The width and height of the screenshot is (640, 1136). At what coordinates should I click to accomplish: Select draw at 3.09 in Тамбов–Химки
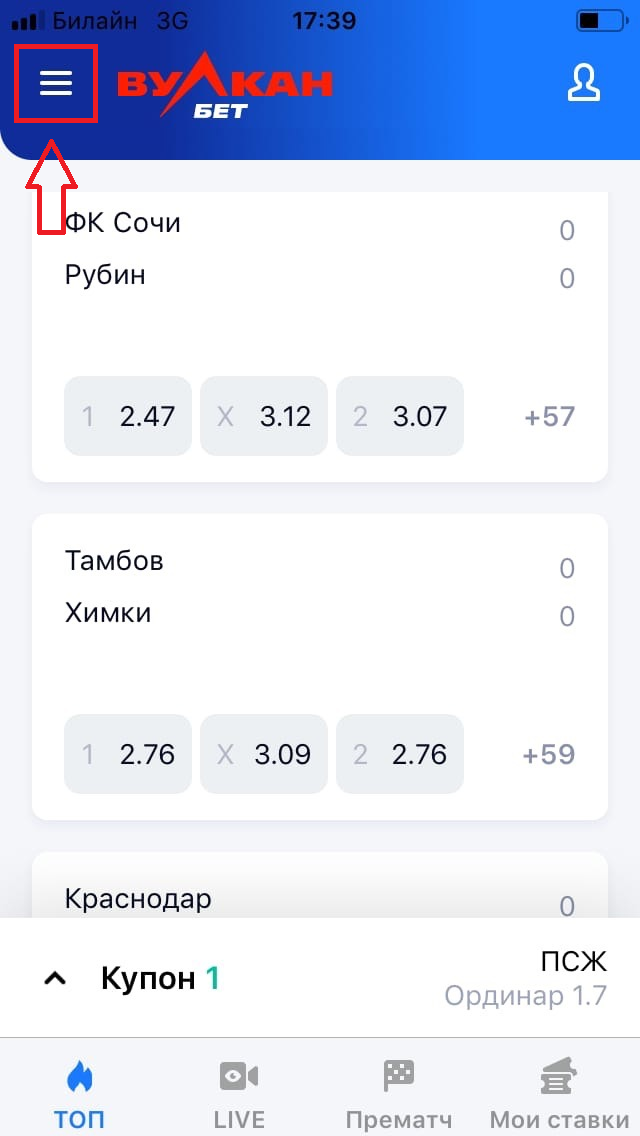[264, 754]
